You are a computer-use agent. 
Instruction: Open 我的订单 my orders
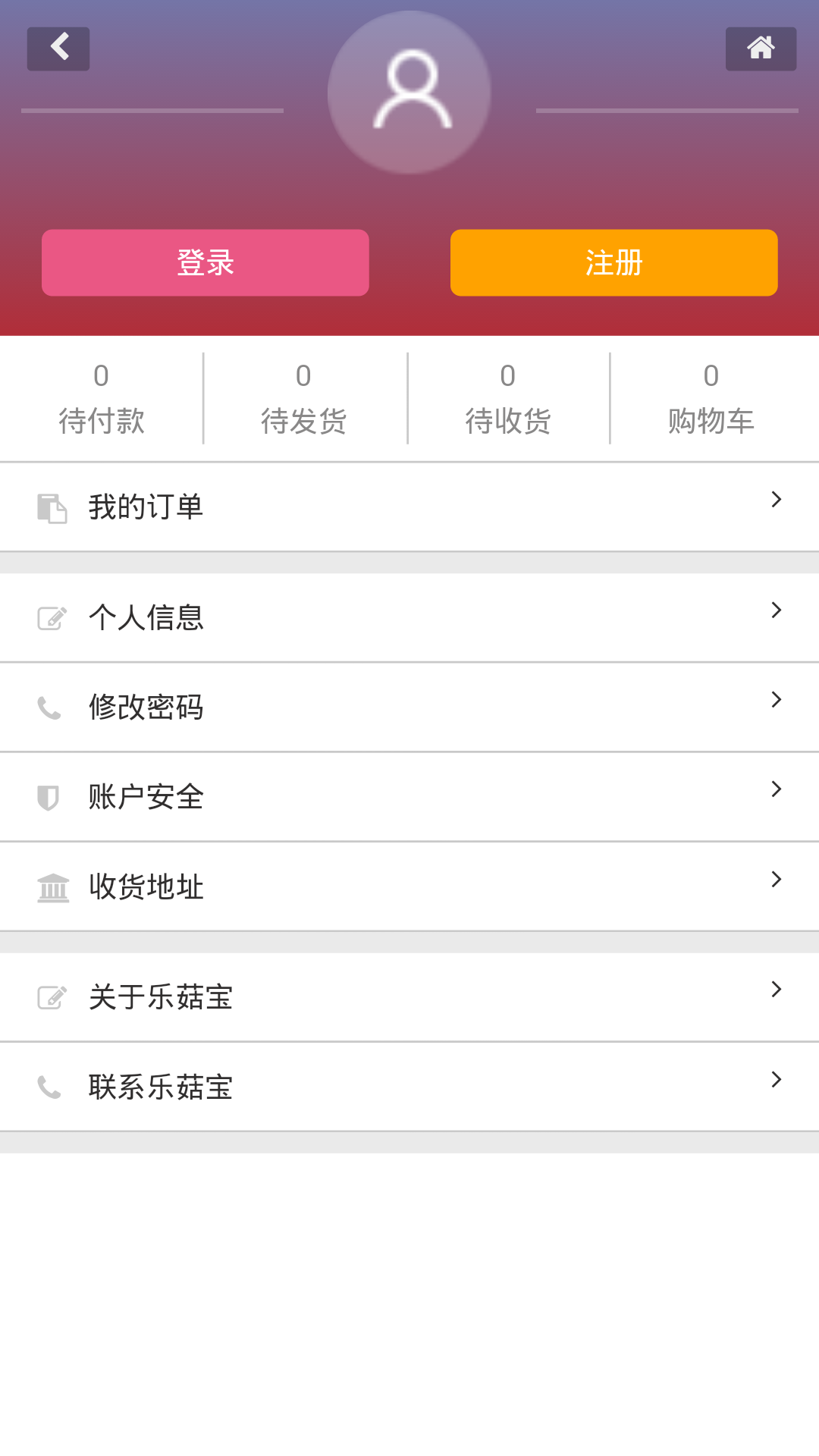409,507
